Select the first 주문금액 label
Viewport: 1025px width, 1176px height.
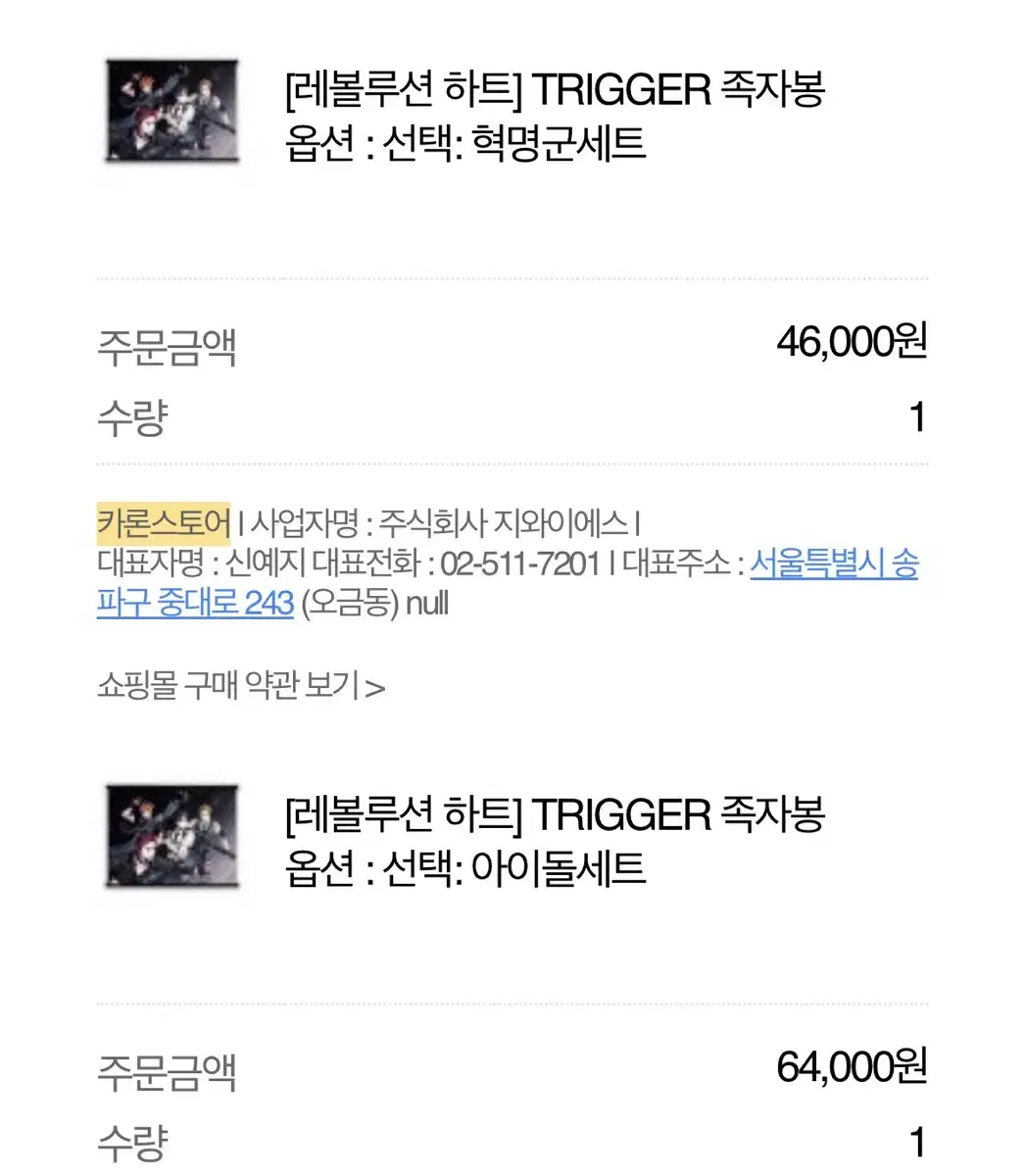coord(166,346)
